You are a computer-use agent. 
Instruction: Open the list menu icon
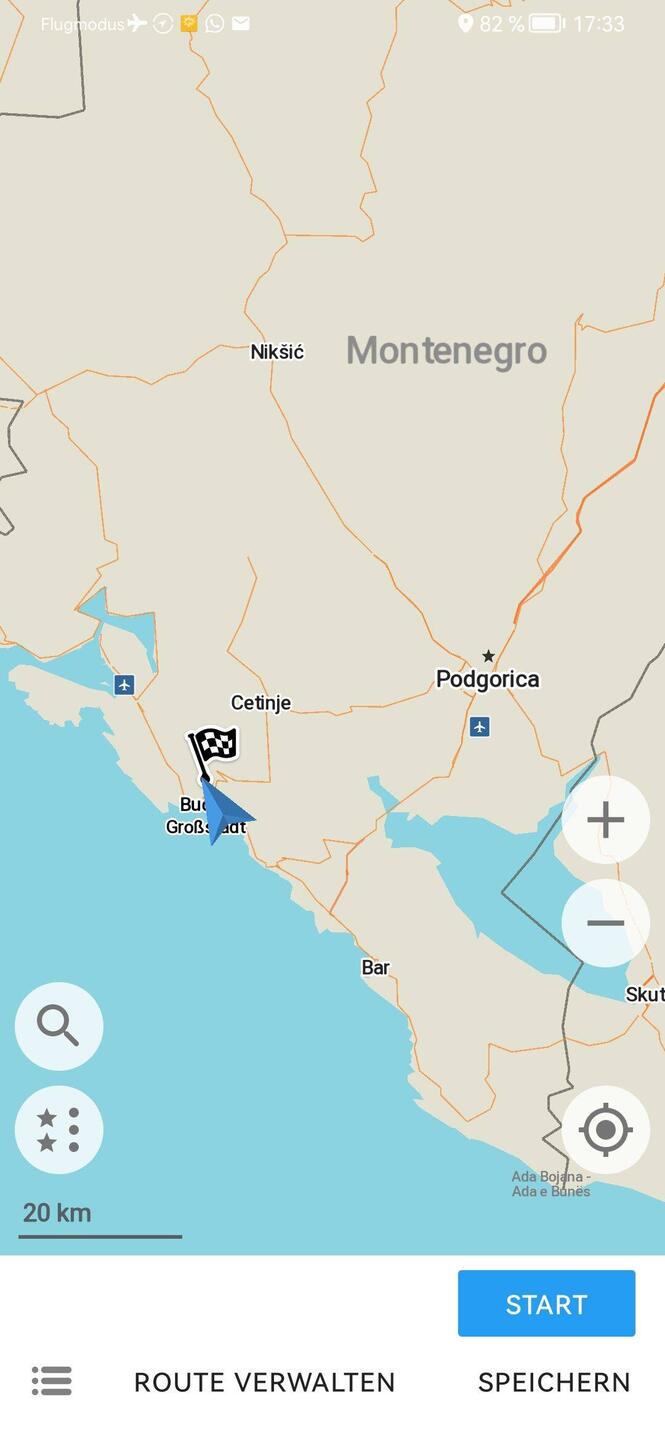click(x=52, y=1381)
